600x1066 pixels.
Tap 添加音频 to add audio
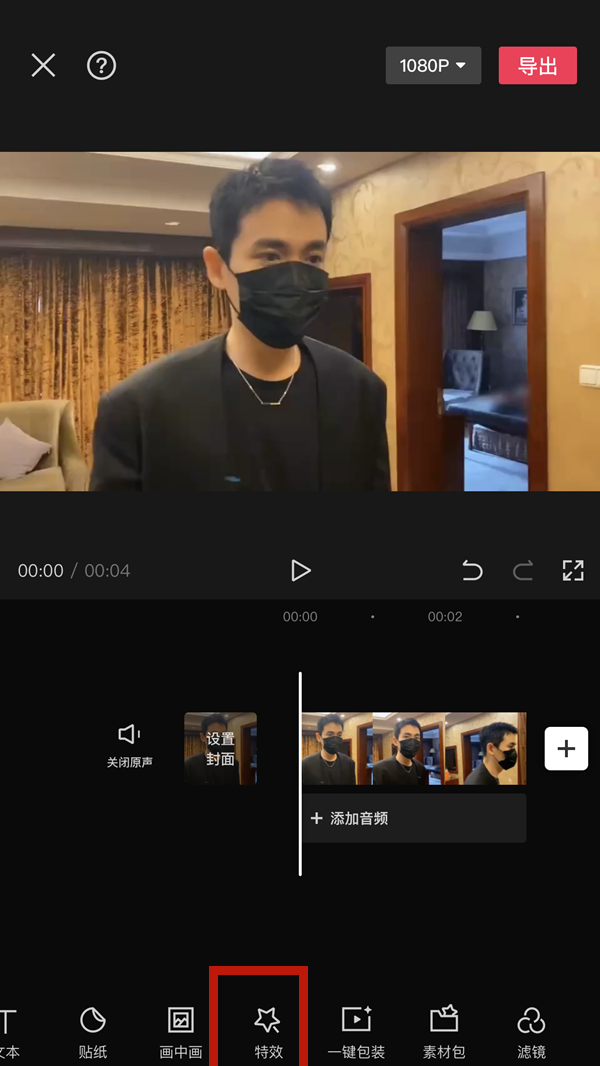point(414,818)
